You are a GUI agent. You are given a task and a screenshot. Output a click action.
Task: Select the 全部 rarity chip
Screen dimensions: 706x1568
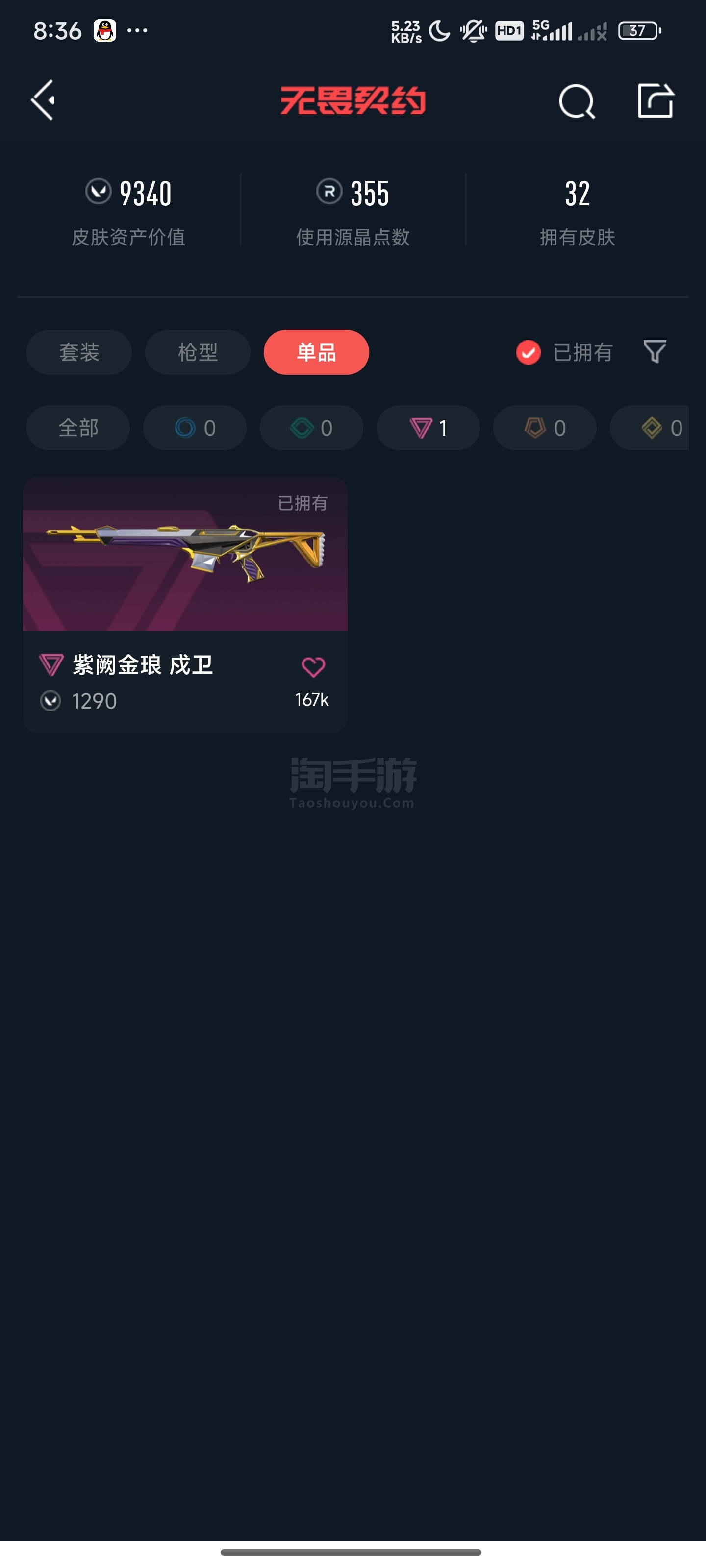click(x=78, y=427)
